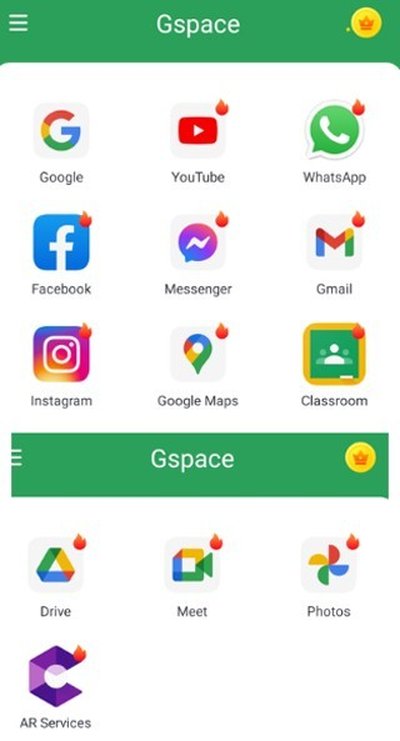This screenshot has height=741, width=400.
Task: Open the Google app
Action: click(x=61, y=130)
